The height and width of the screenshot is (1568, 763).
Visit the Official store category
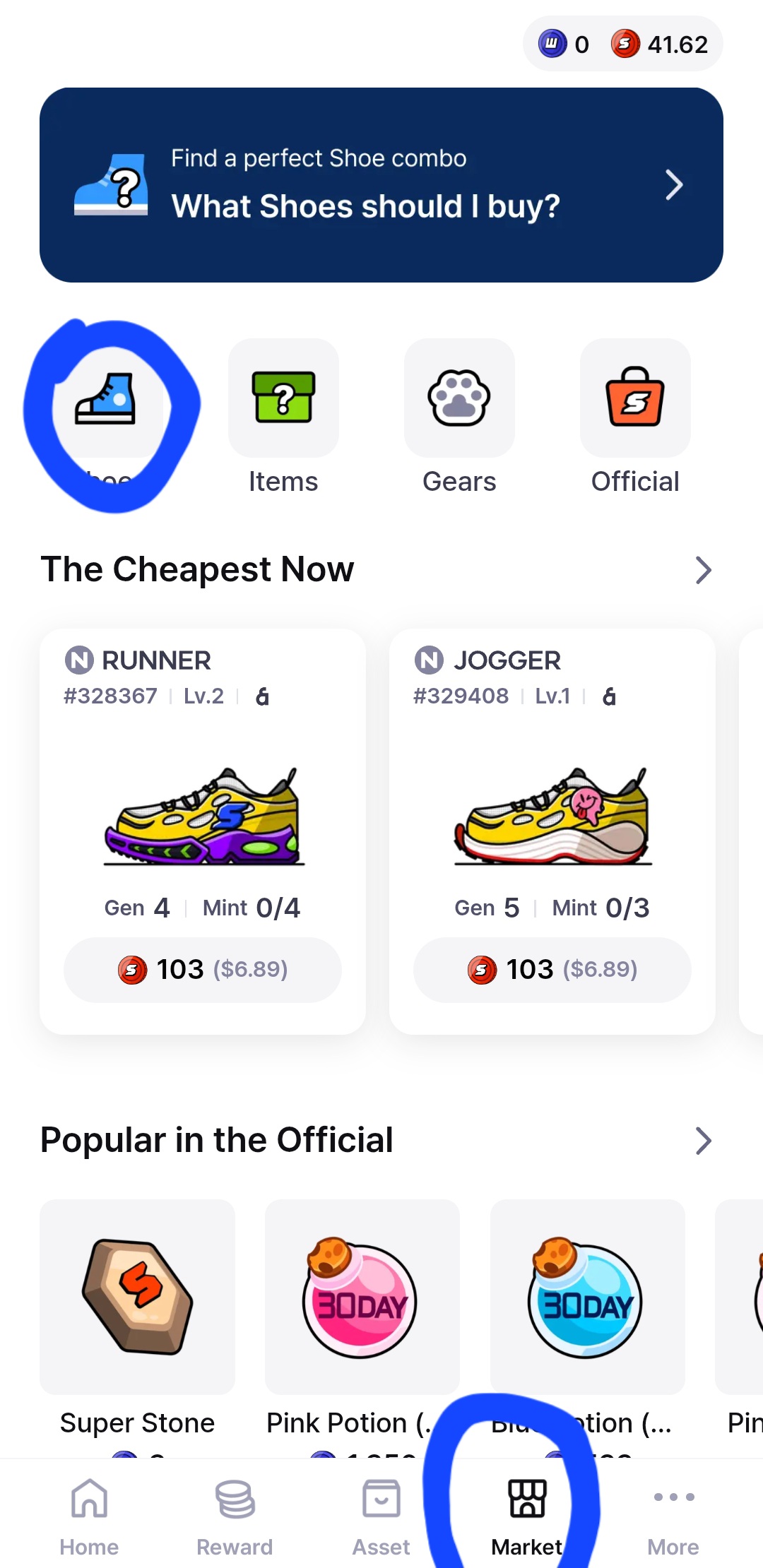click(x=635, y=400)
